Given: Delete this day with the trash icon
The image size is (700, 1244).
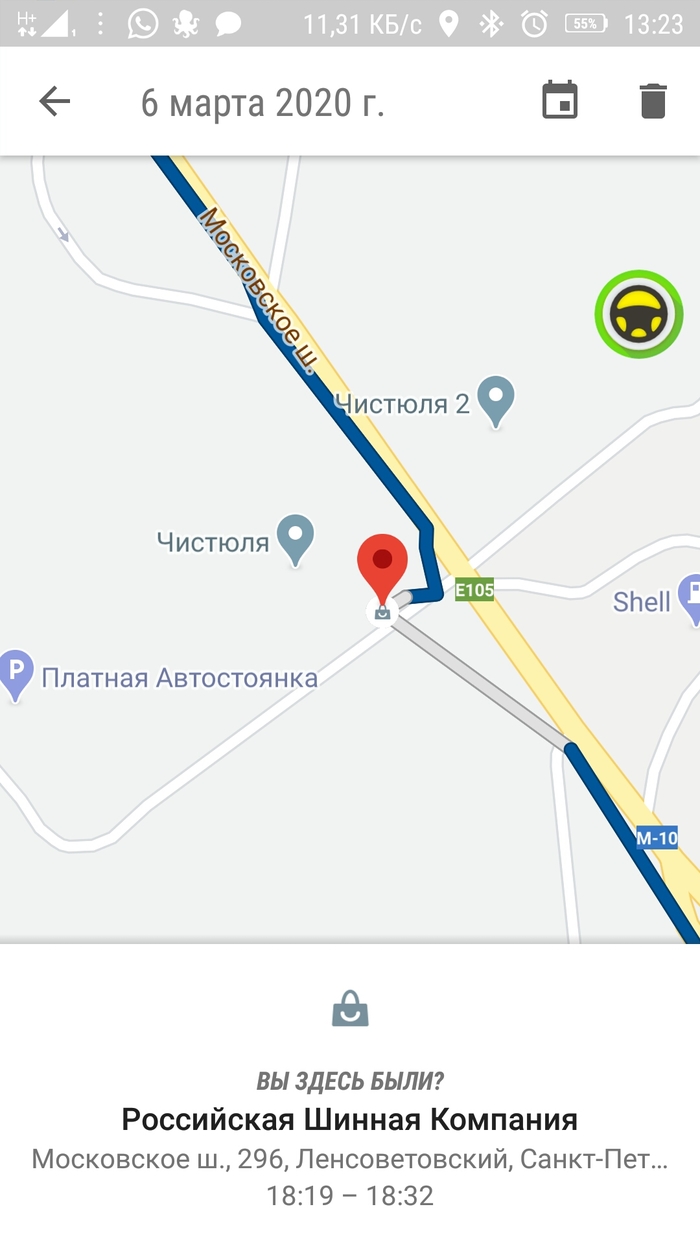Looking at the screenshot, I should pyautogui.click(x=653, y=101).
